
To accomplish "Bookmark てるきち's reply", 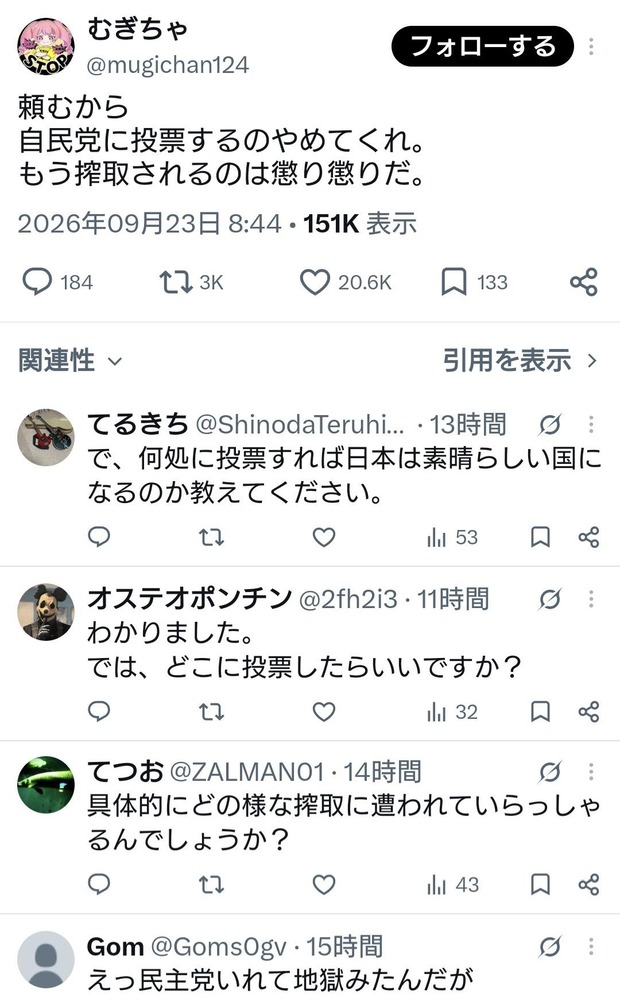I will coord(540,537).
